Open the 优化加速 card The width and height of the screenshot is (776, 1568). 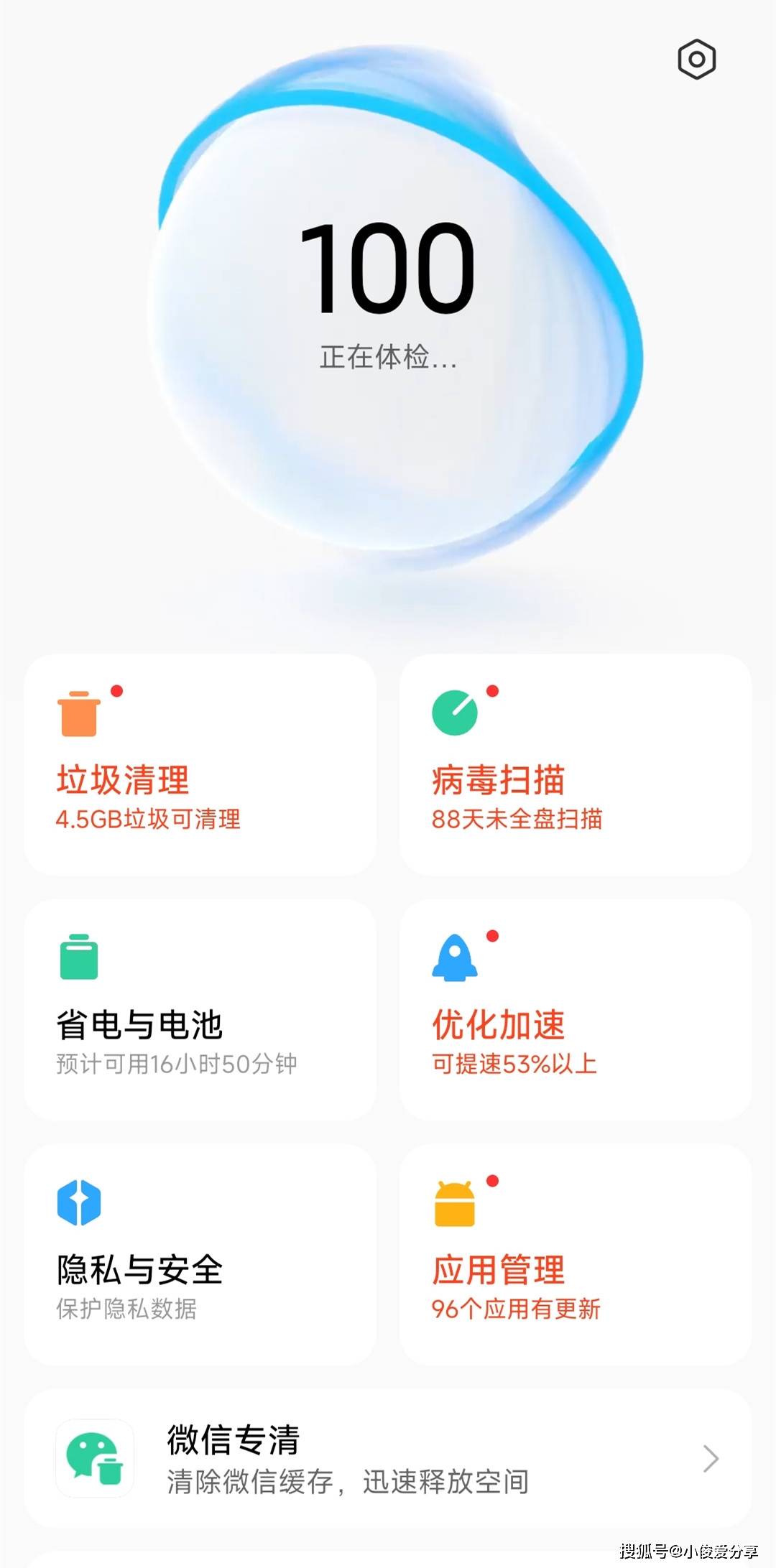(x=576, y=1009)
